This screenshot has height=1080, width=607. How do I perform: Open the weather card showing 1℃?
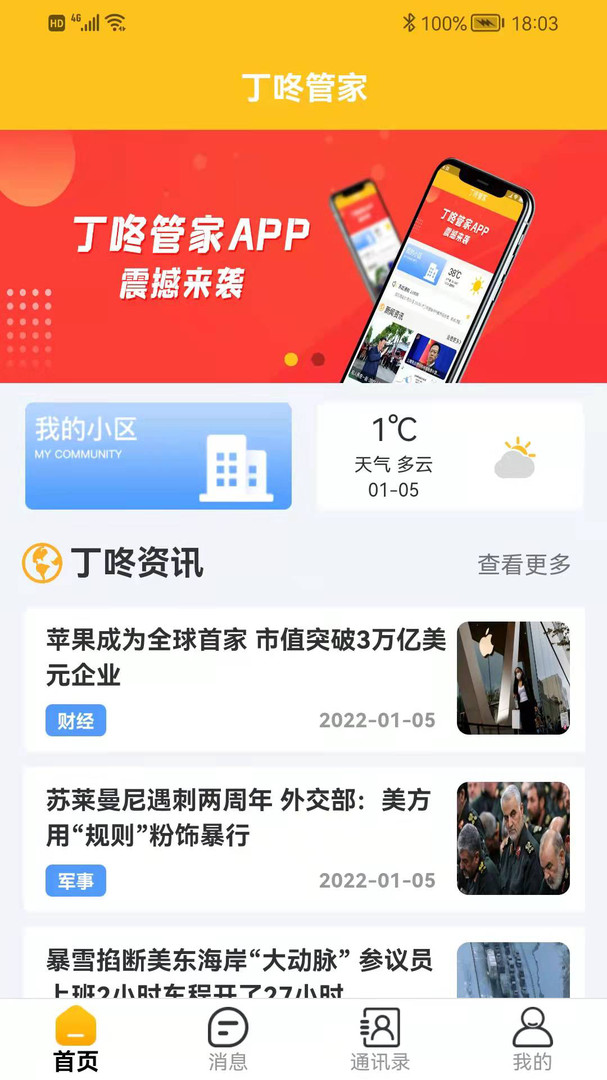pos(450,456)
